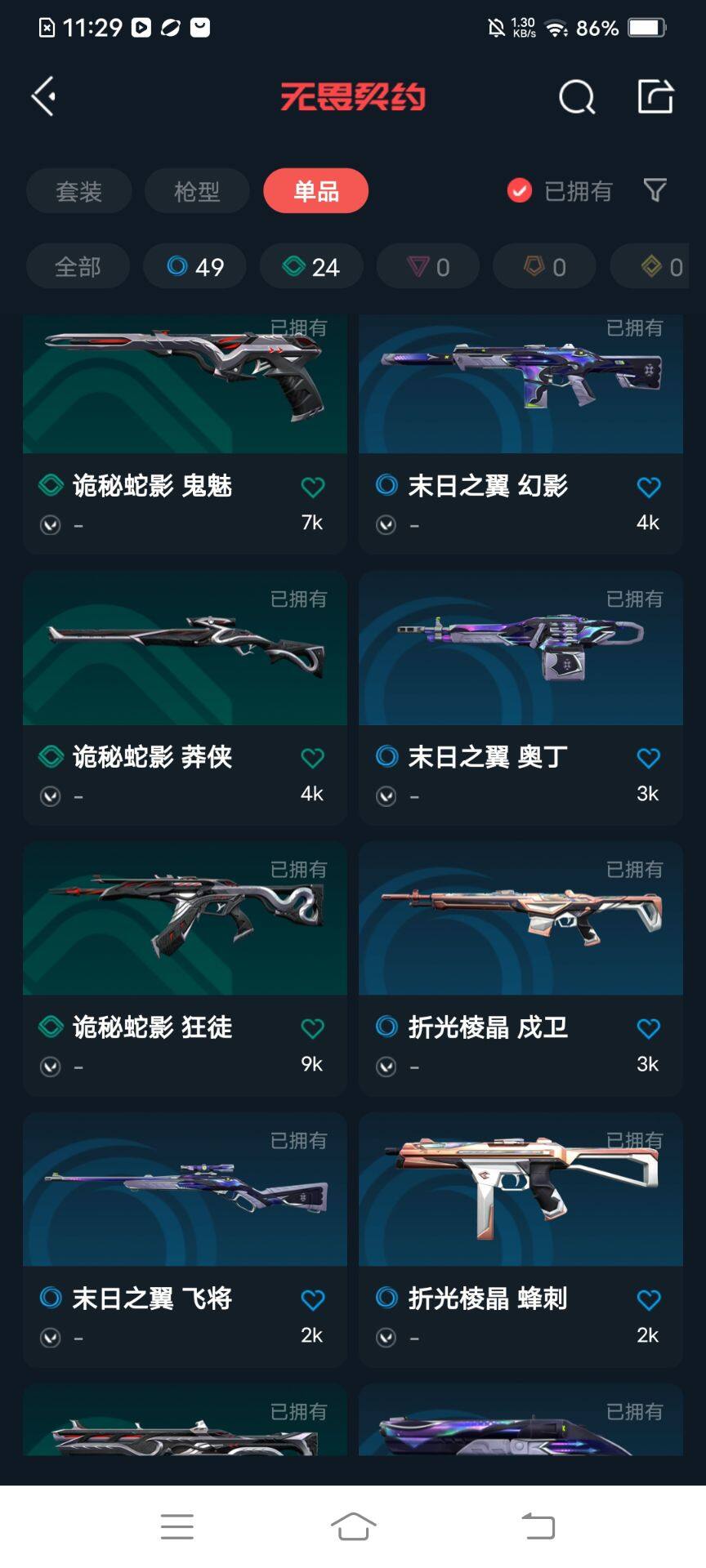The height and width of the screenshot is (1568, 706).
Task: Open recent apps from the navigation bar
Action: click(177, 1526)
